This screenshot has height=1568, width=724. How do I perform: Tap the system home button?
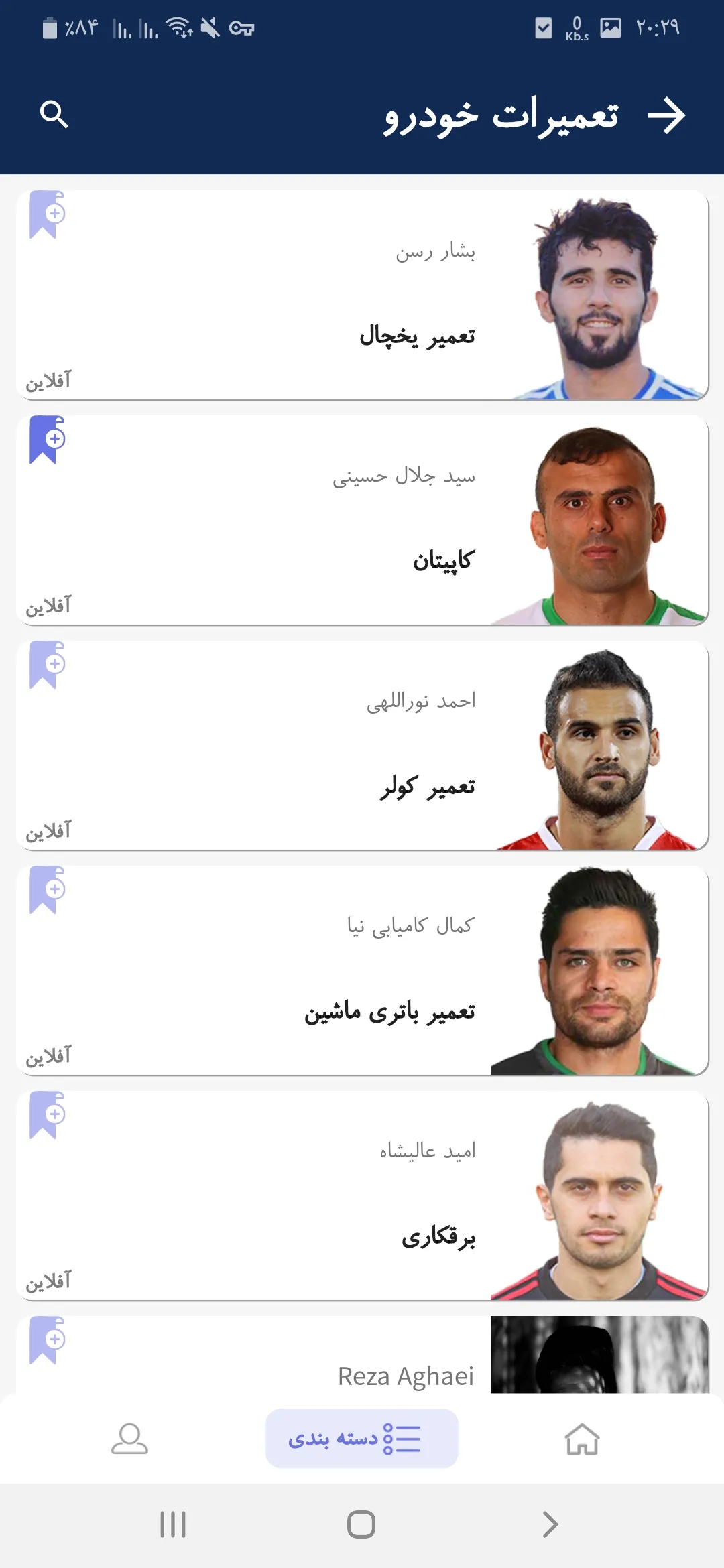point(361,1524)
